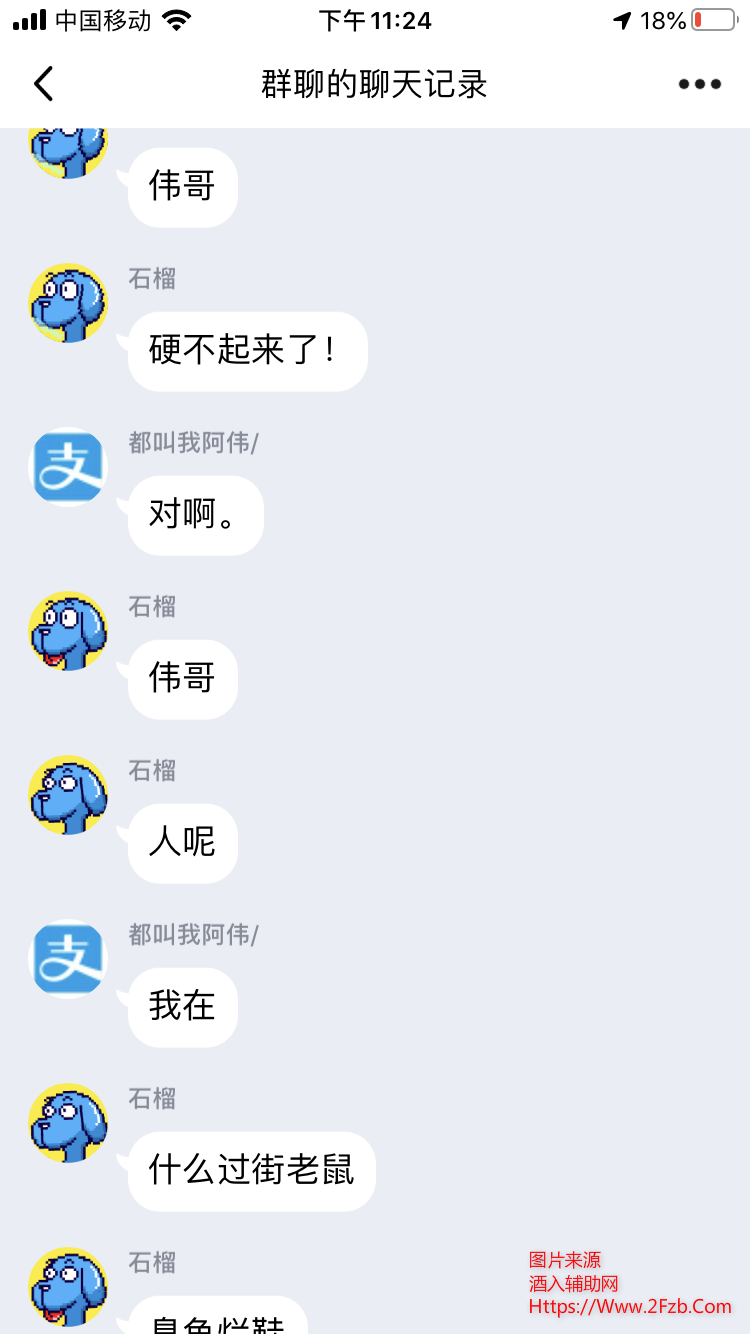The width and height of the screenshot is (750, 1334).
Task: Tap the location arrow icon near battery
Action: [622, 18]
